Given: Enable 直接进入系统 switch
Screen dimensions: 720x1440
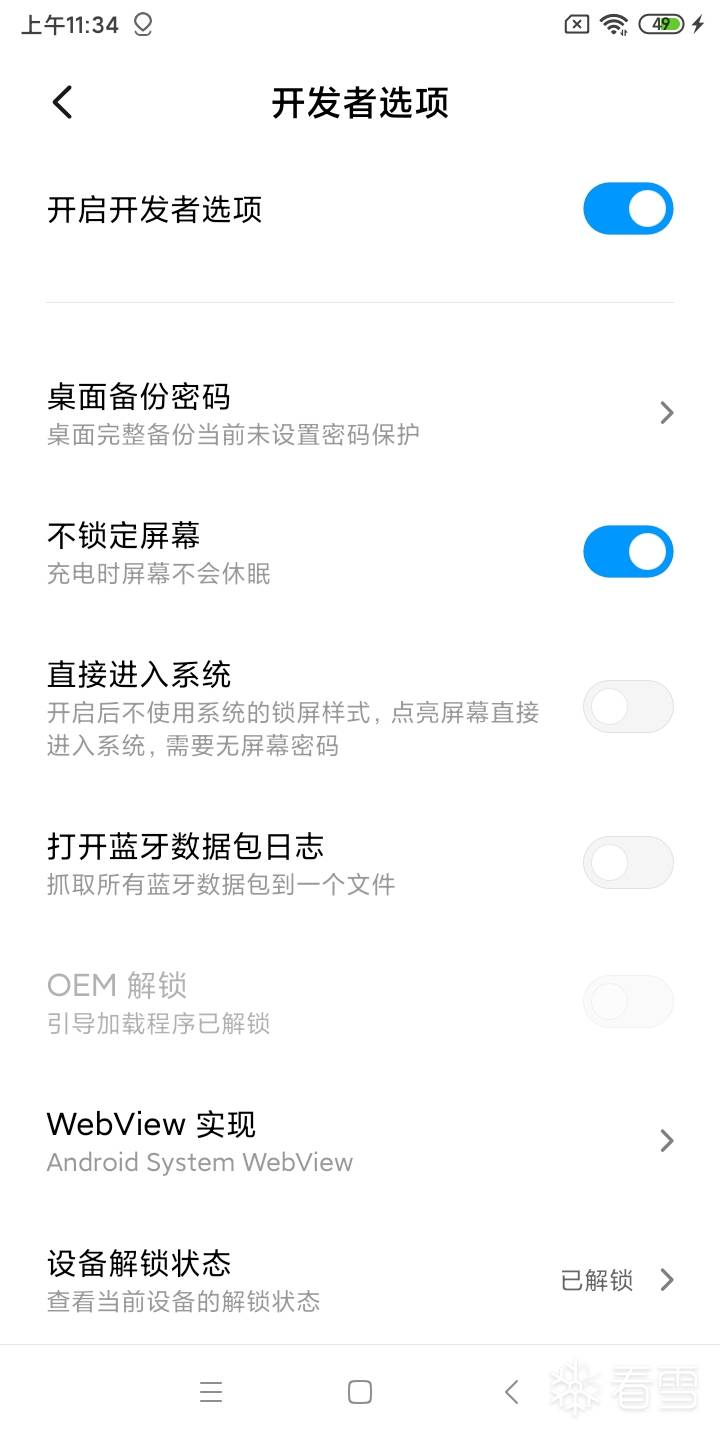Looking at the screenshot, I should pos(628,707).
